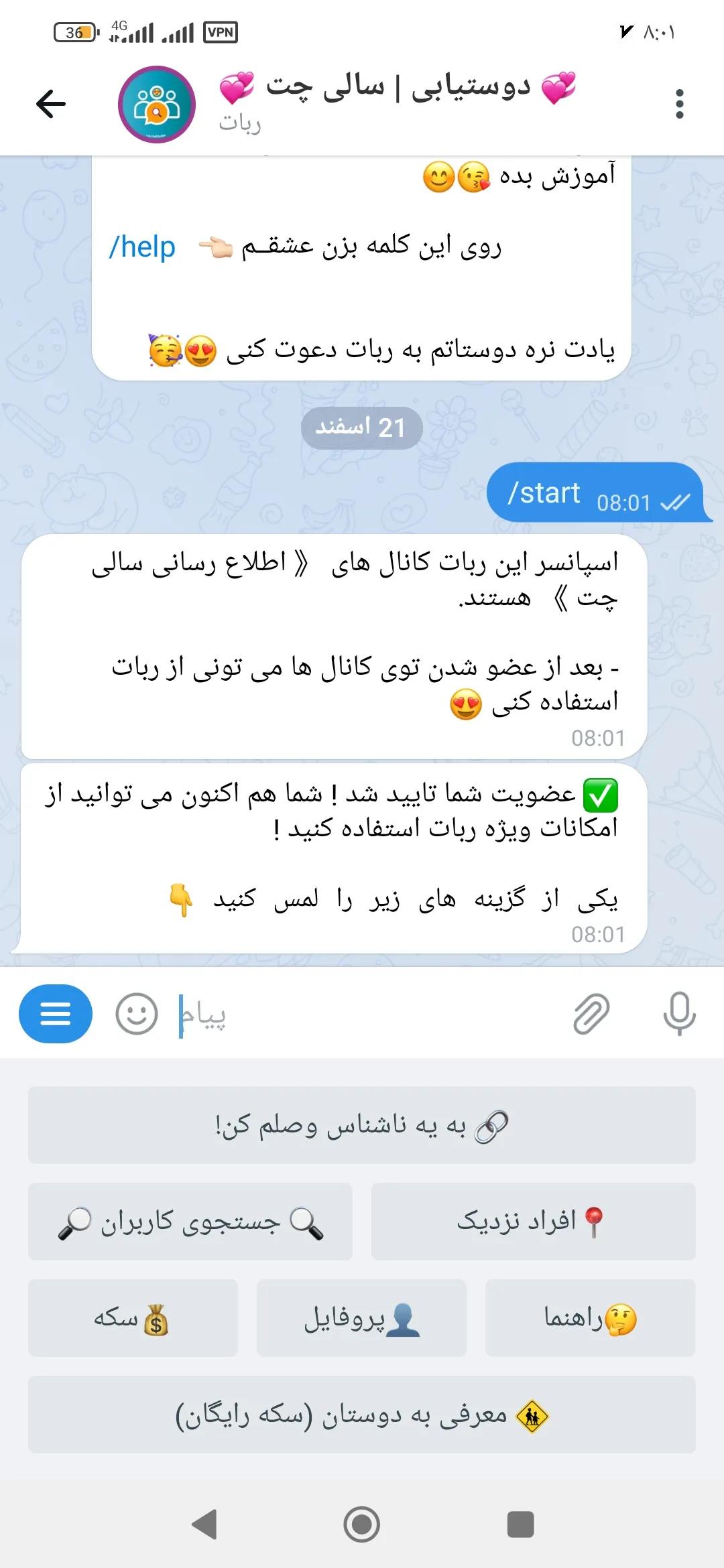View 'پروفایل' profile button

361,1318
